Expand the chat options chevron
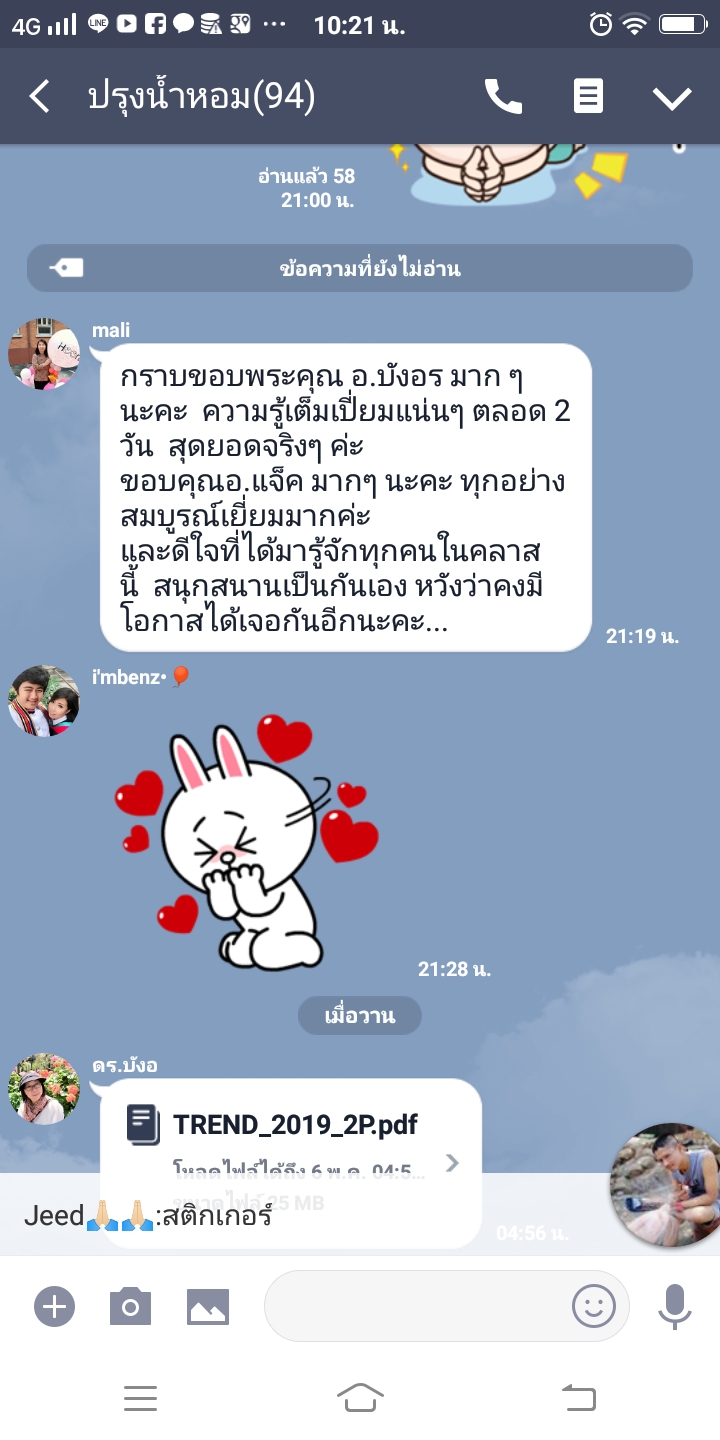 coord(671,97)
